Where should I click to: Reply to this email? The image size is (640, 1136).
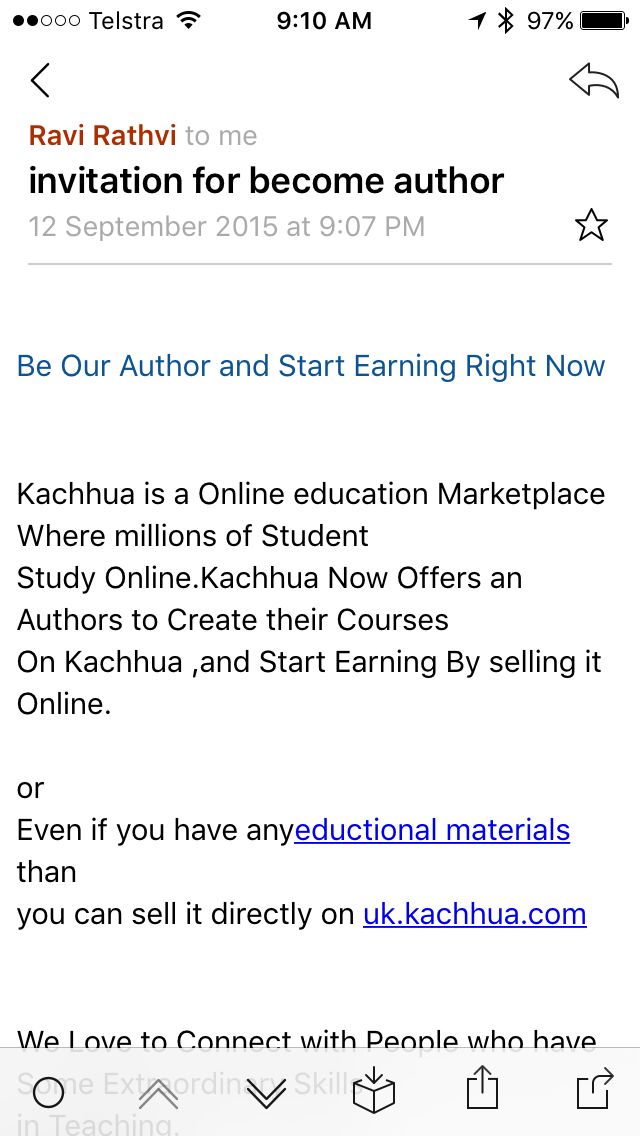pyautogui.click(x=593, y=81)
